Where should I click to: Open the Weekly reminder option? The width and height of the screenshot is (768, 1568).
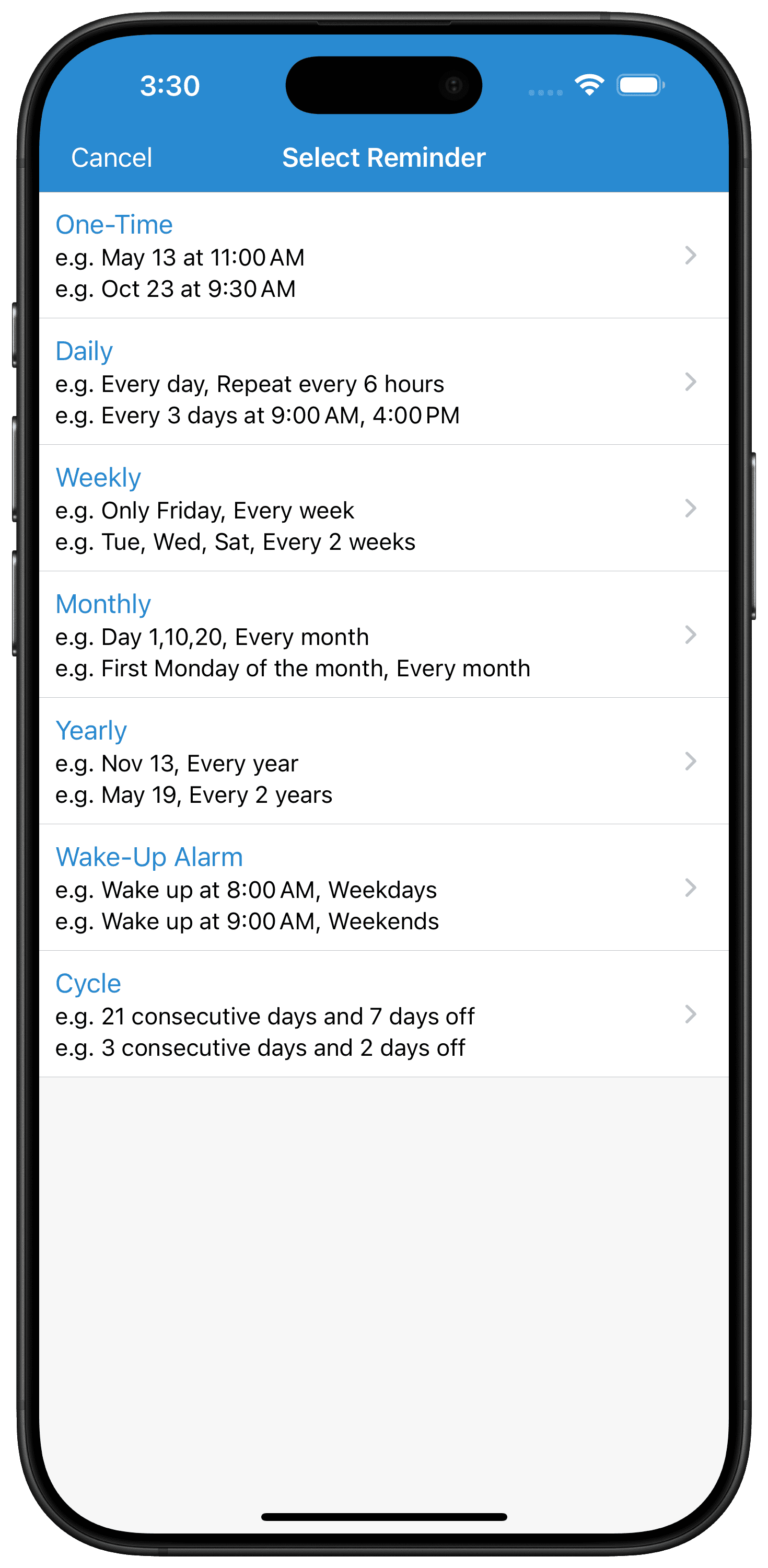pos(384,508)
